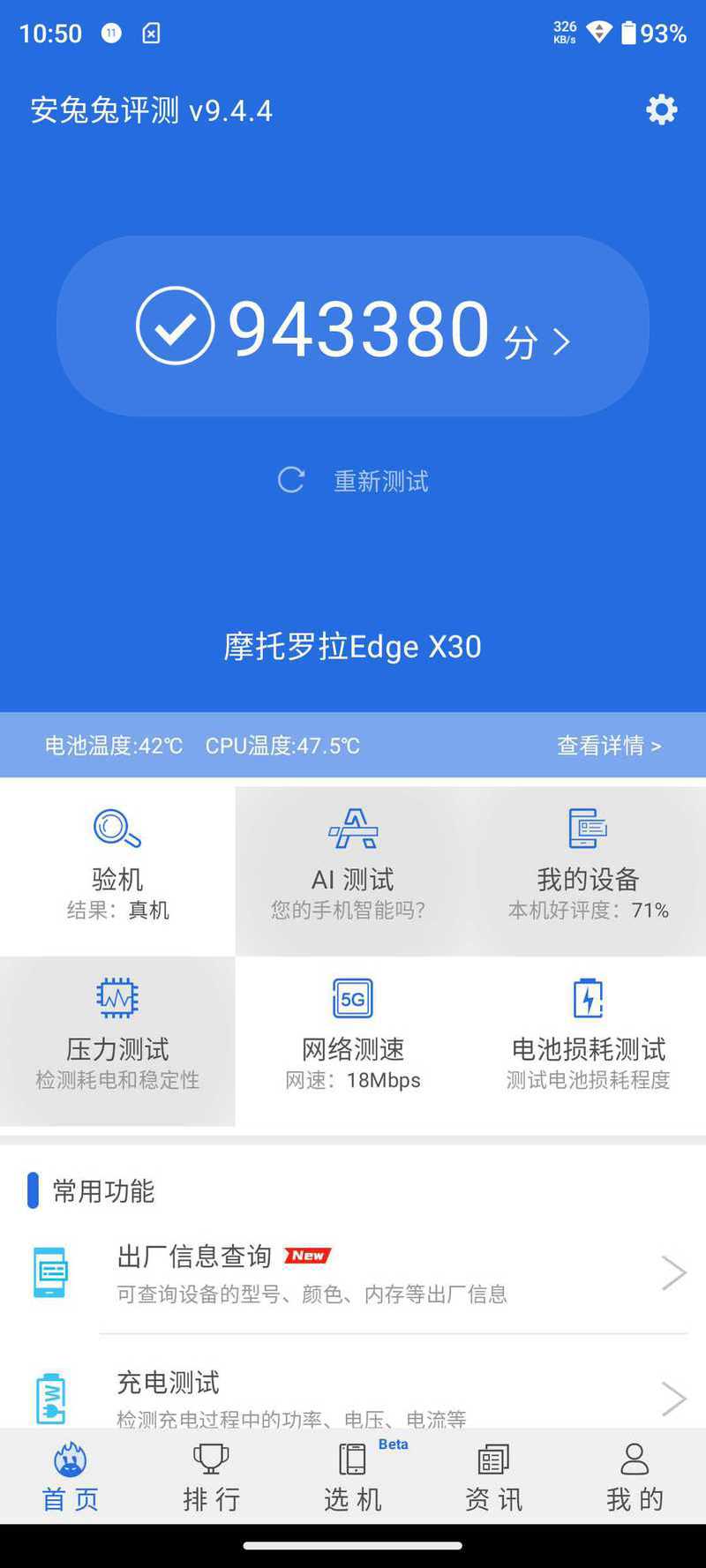Viewport: 706px width, 1568px height.
Task: Open 网络测速 speed test
Action: coord(353,1039)
